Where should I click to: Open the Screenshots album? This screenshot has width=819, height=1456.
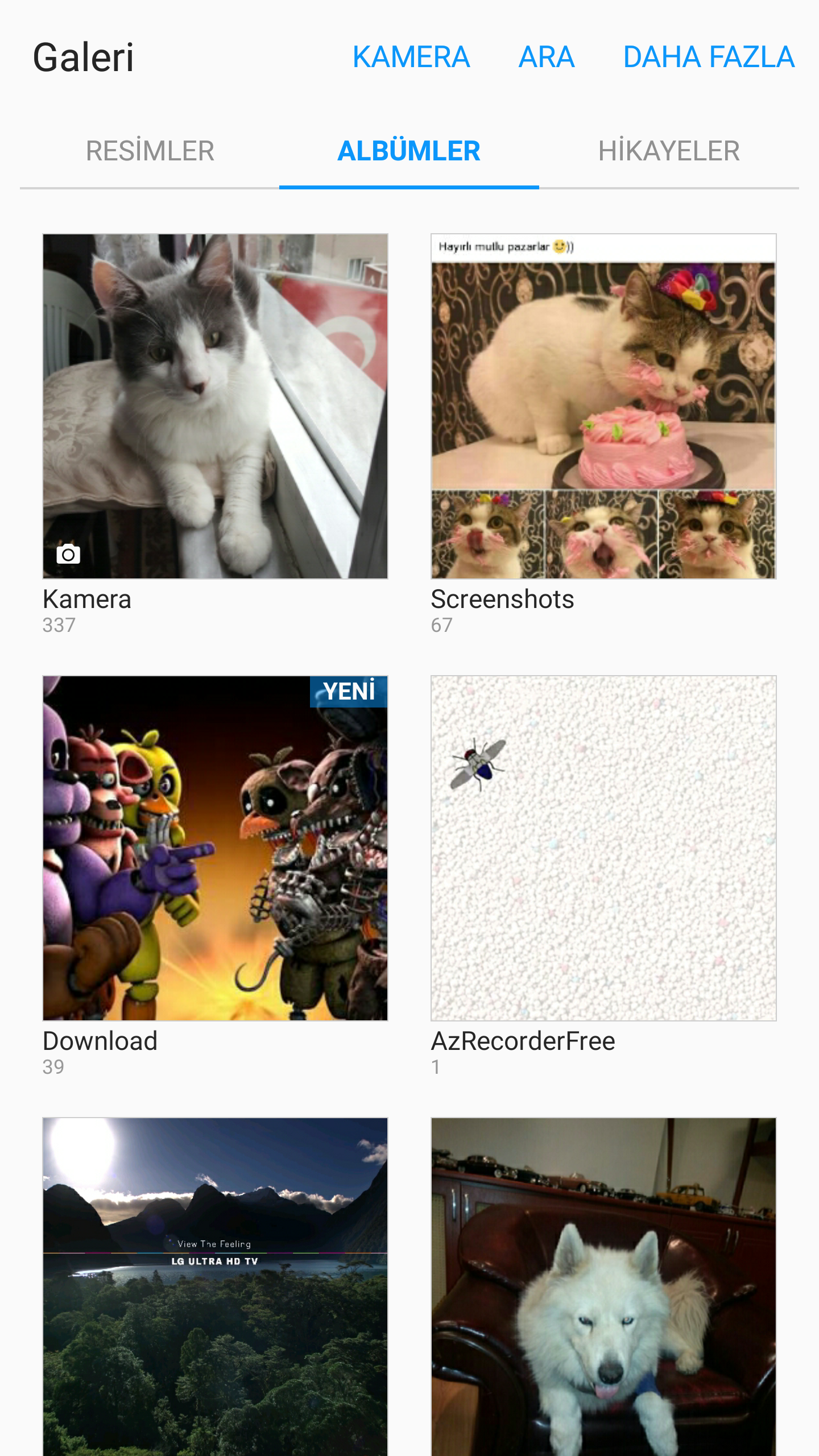click(603, 406)
